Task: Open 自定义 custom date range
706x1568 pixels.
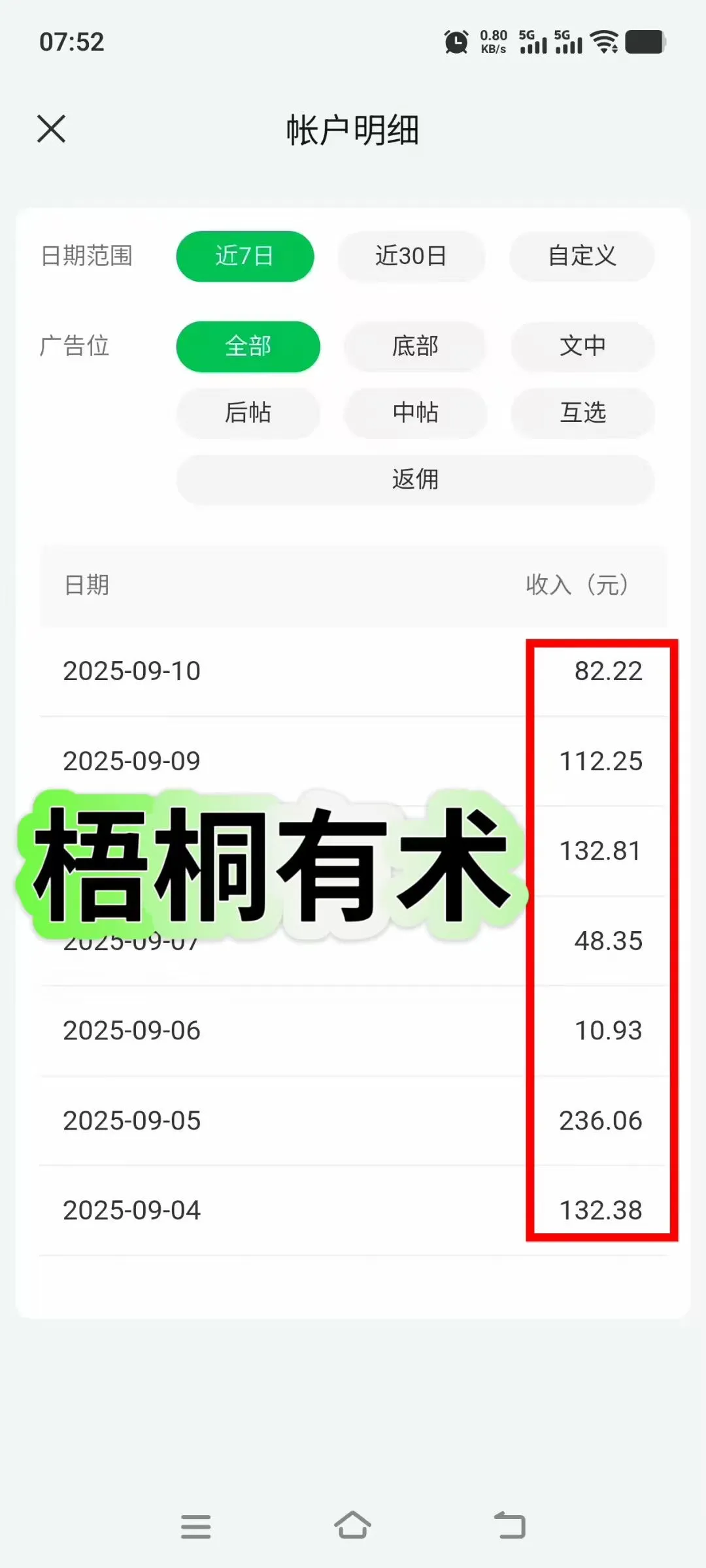Action: 581,256
